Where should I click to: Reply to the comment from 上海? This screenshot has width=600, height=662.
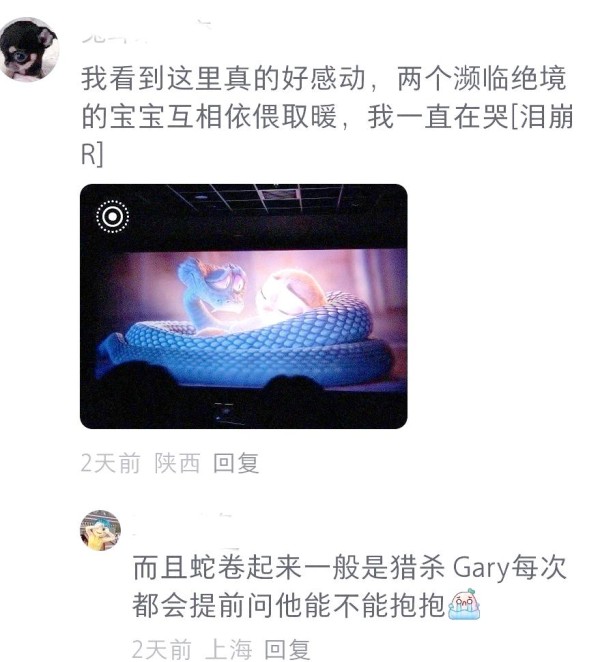pyautogui.click(x=287, y=649)
